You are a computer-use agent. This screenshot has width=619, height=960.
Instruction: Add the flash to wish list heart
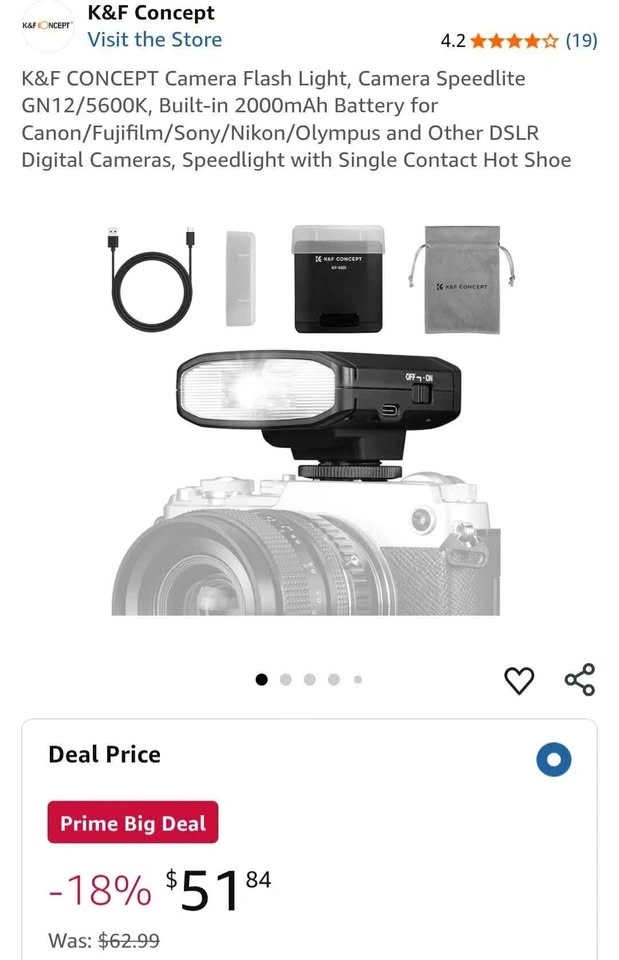click(519, 680)
